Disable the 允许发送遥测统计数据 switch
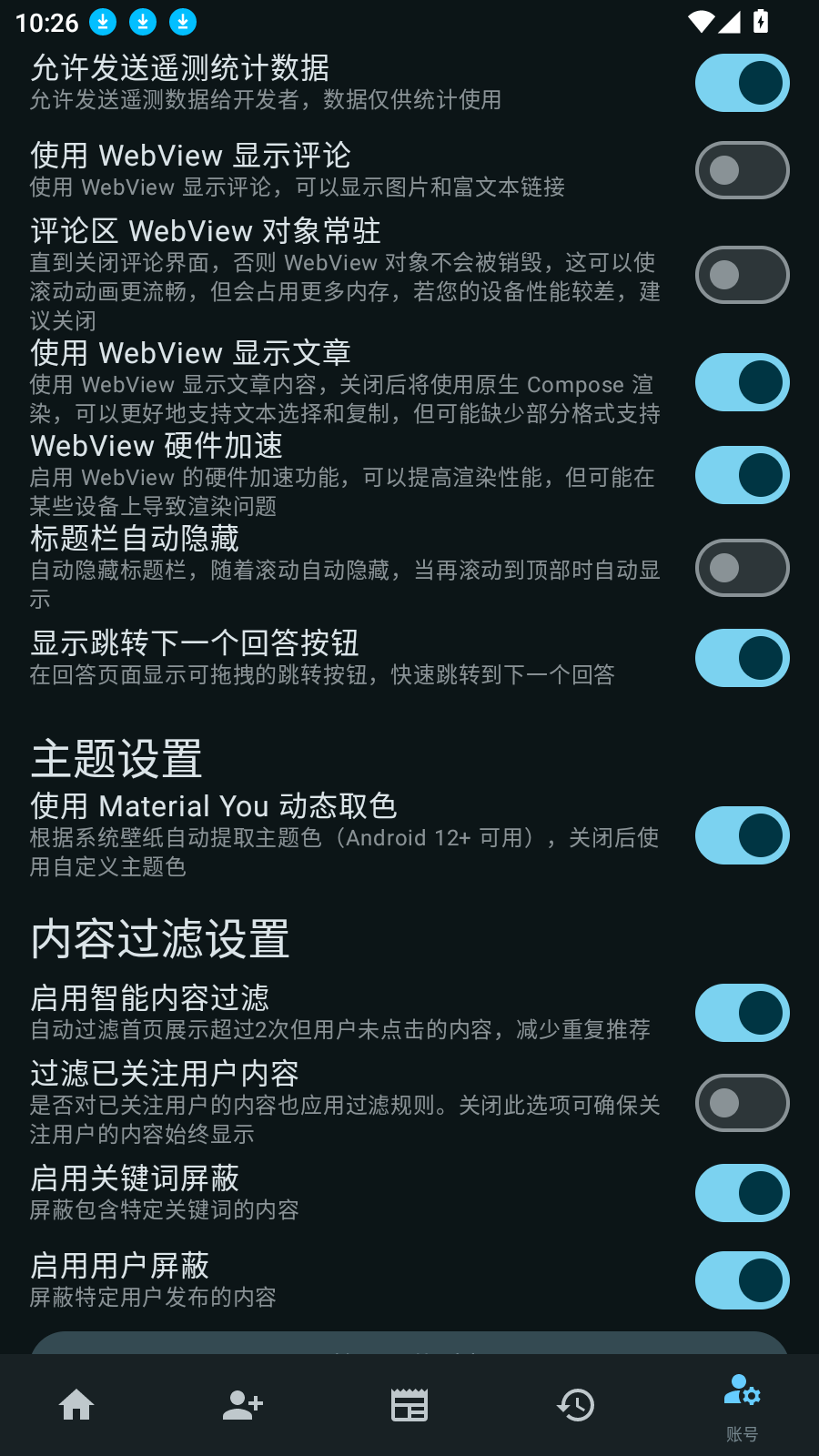The height and width of the screenshot is (1456, 819). pyautogui.click(x=742, y=83)
